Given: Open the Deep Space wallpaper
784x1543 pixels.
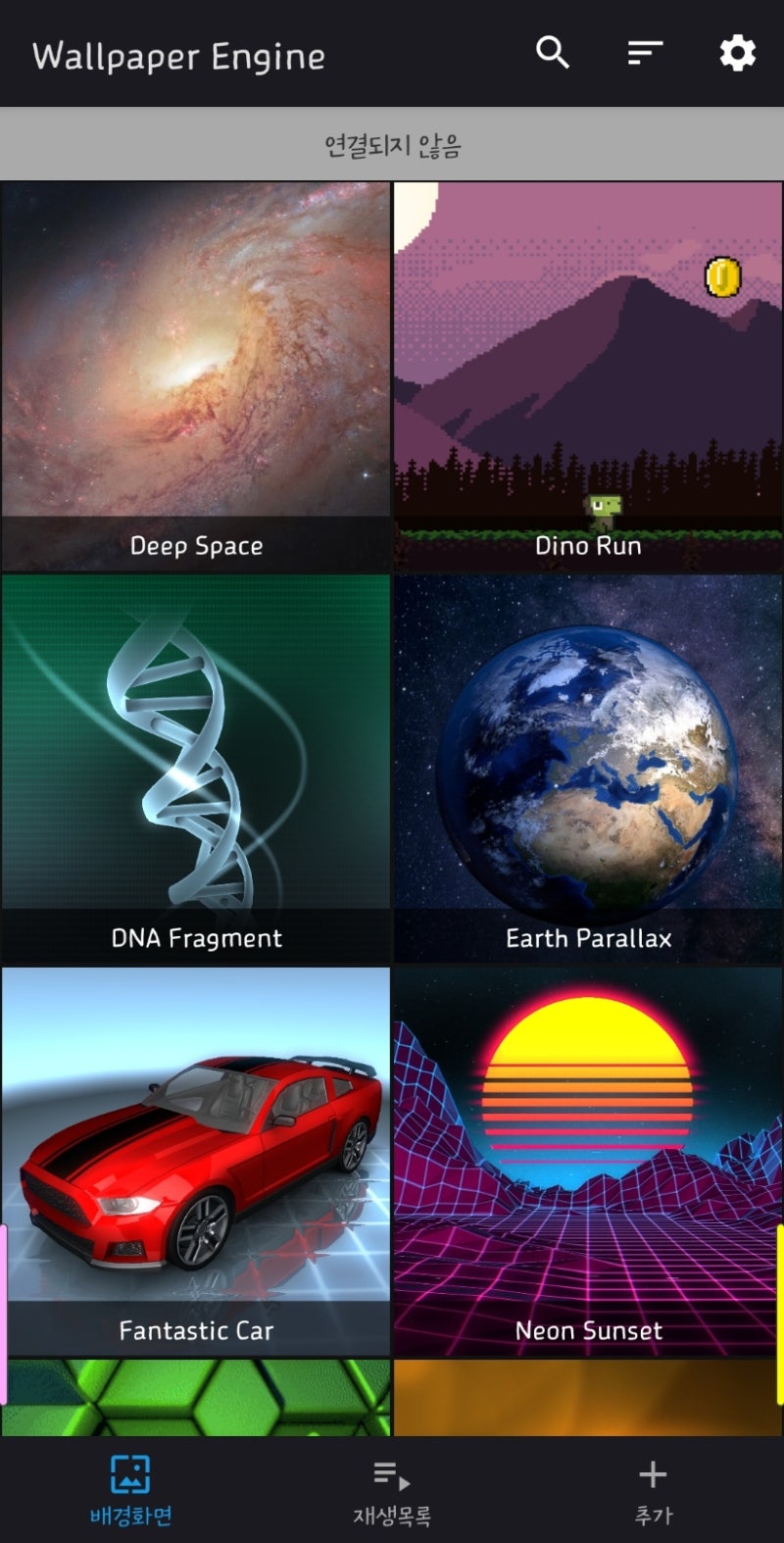Looking at the screenshot, I should [x=196, y=376].
